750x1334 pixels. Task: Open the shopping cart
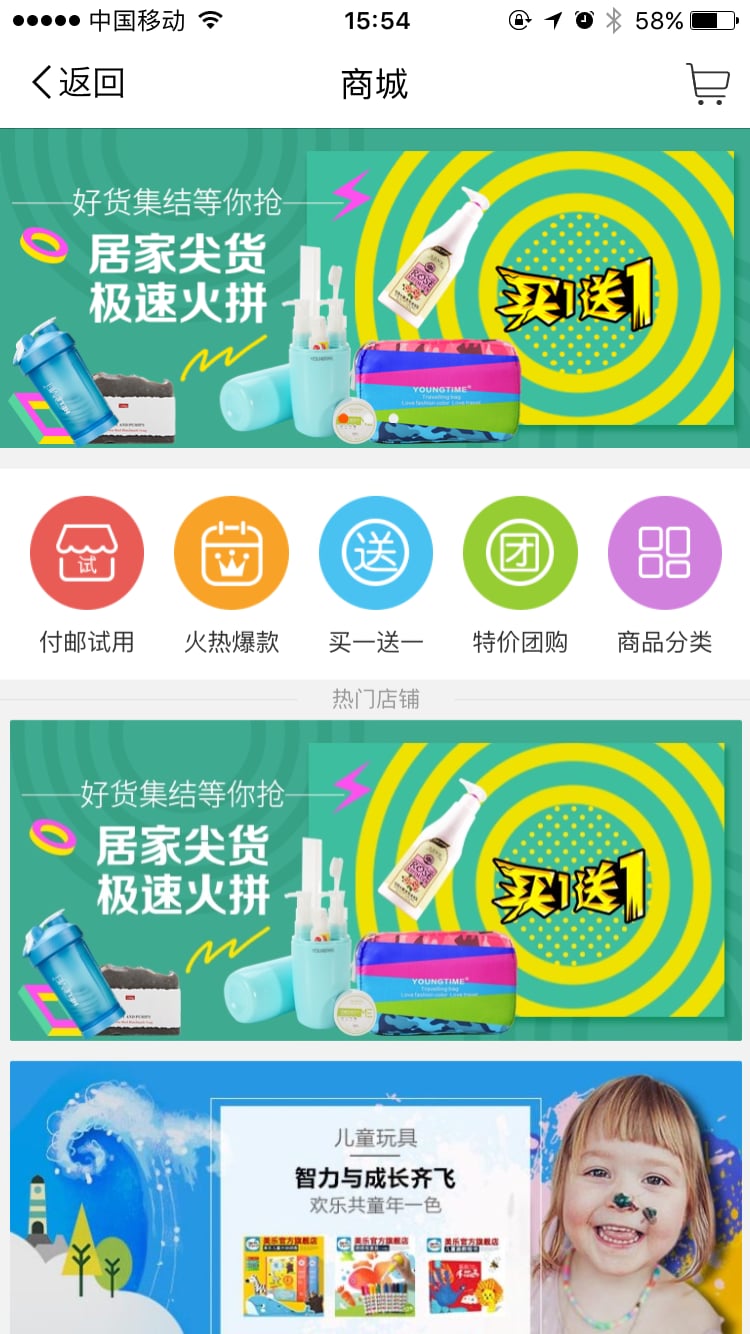point(707,84)
